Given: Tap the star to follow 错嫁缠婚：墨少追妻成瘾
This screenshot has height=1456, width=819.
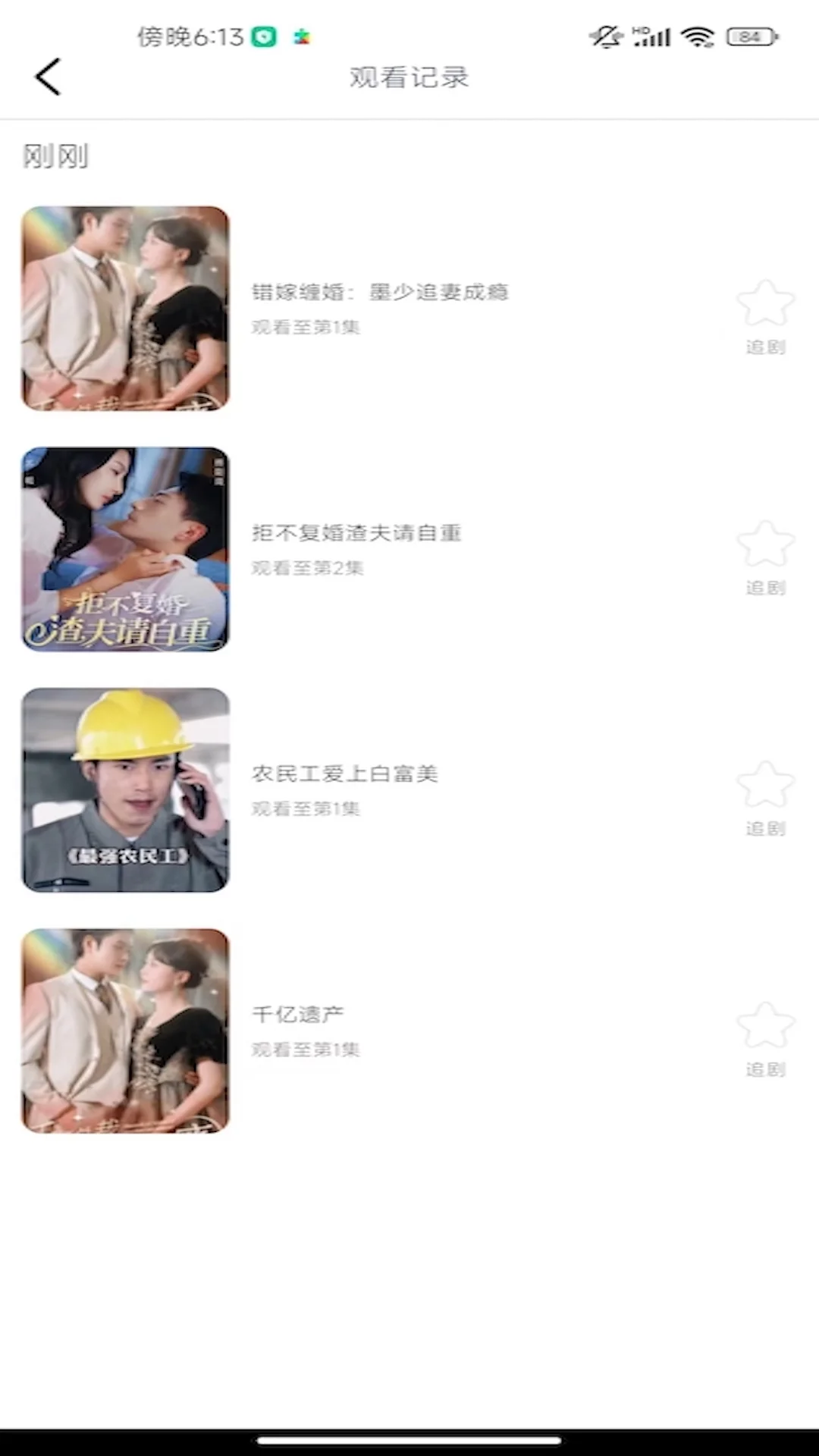Looking at the screenshot, I should tap(766, 303).
